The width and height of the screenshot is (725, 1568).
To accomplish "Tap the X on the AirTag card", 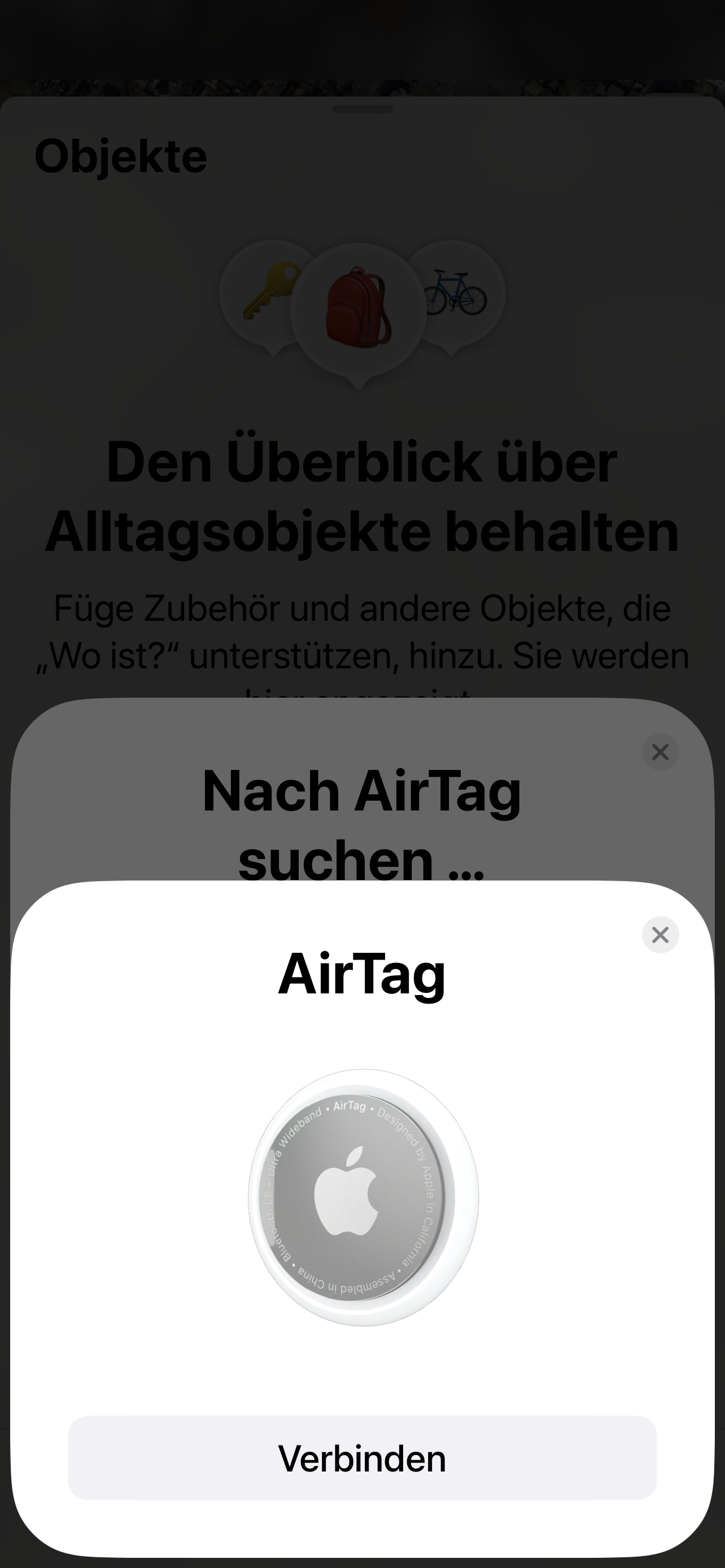I will pos(660,935).
